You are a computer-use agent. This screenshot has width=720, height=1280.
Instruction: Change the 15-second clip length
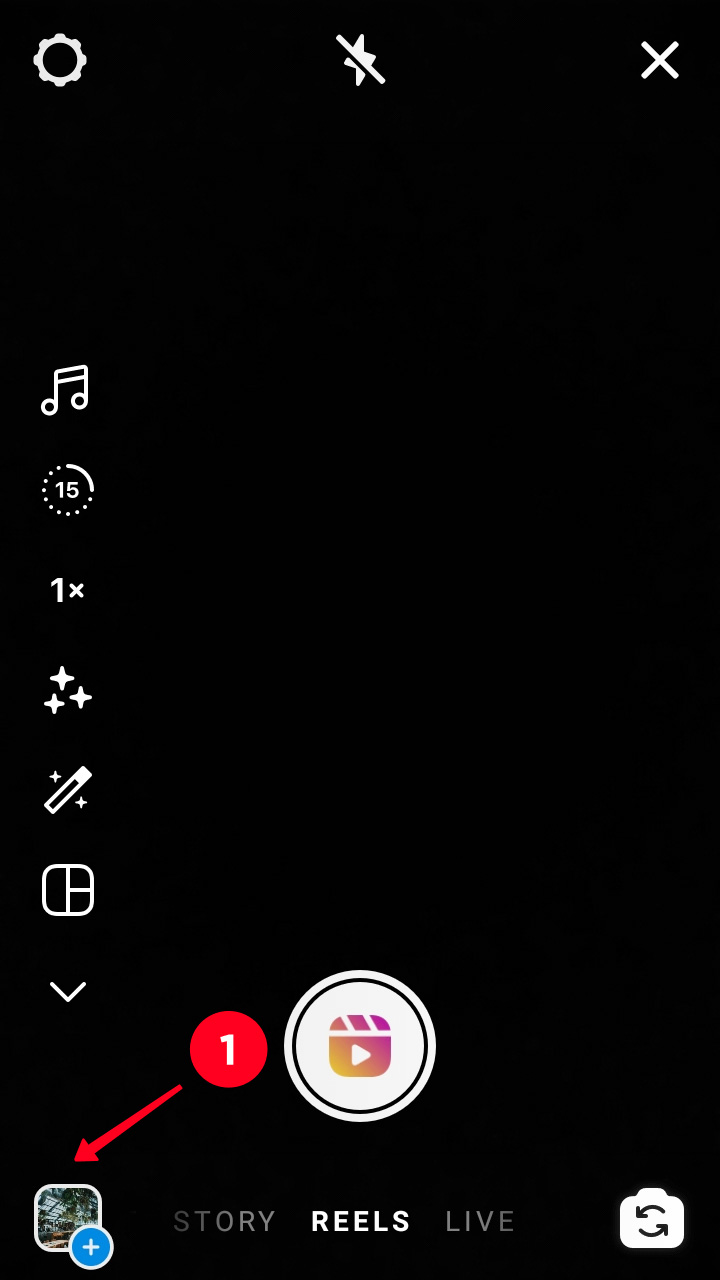pos(67,490)
